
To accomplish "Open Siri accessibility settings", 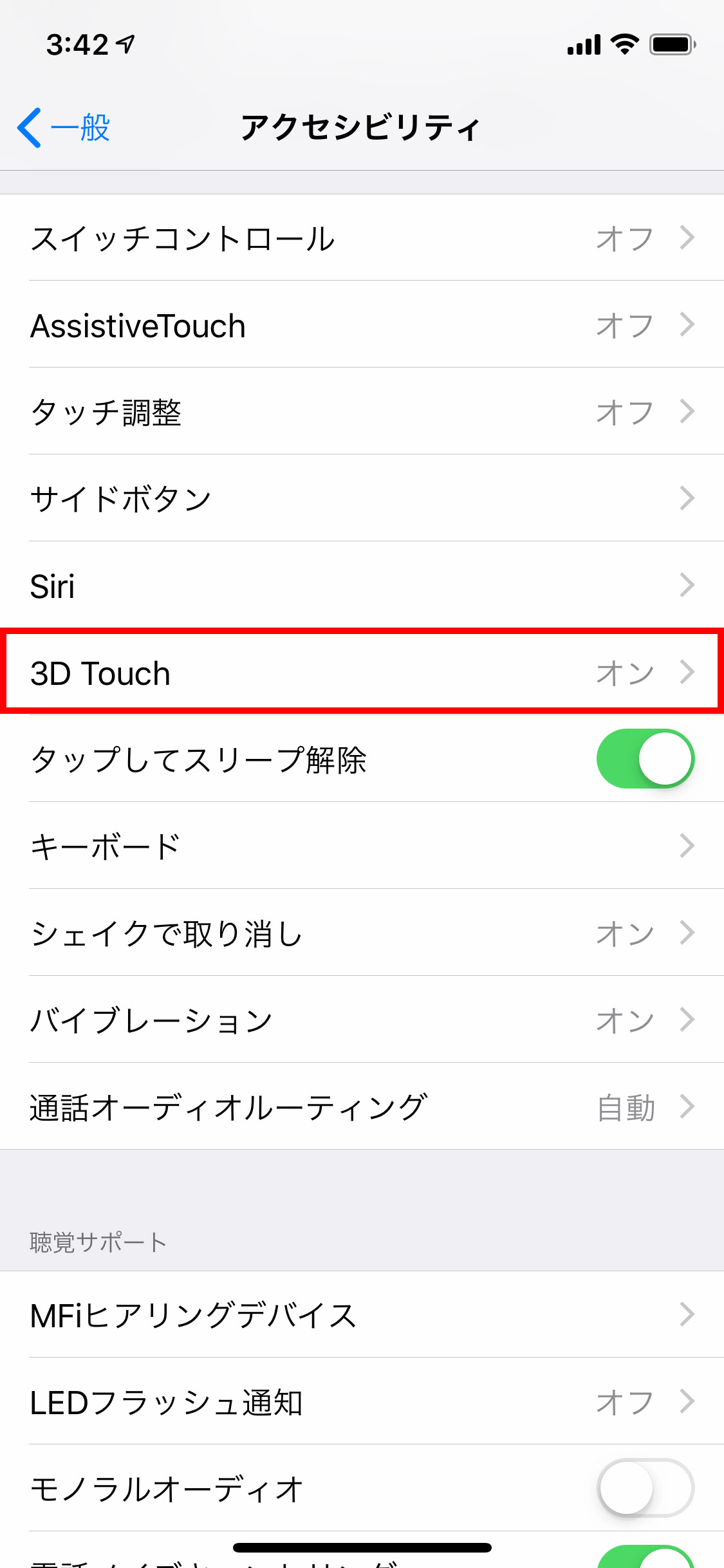I will click(x=362, y=586).
